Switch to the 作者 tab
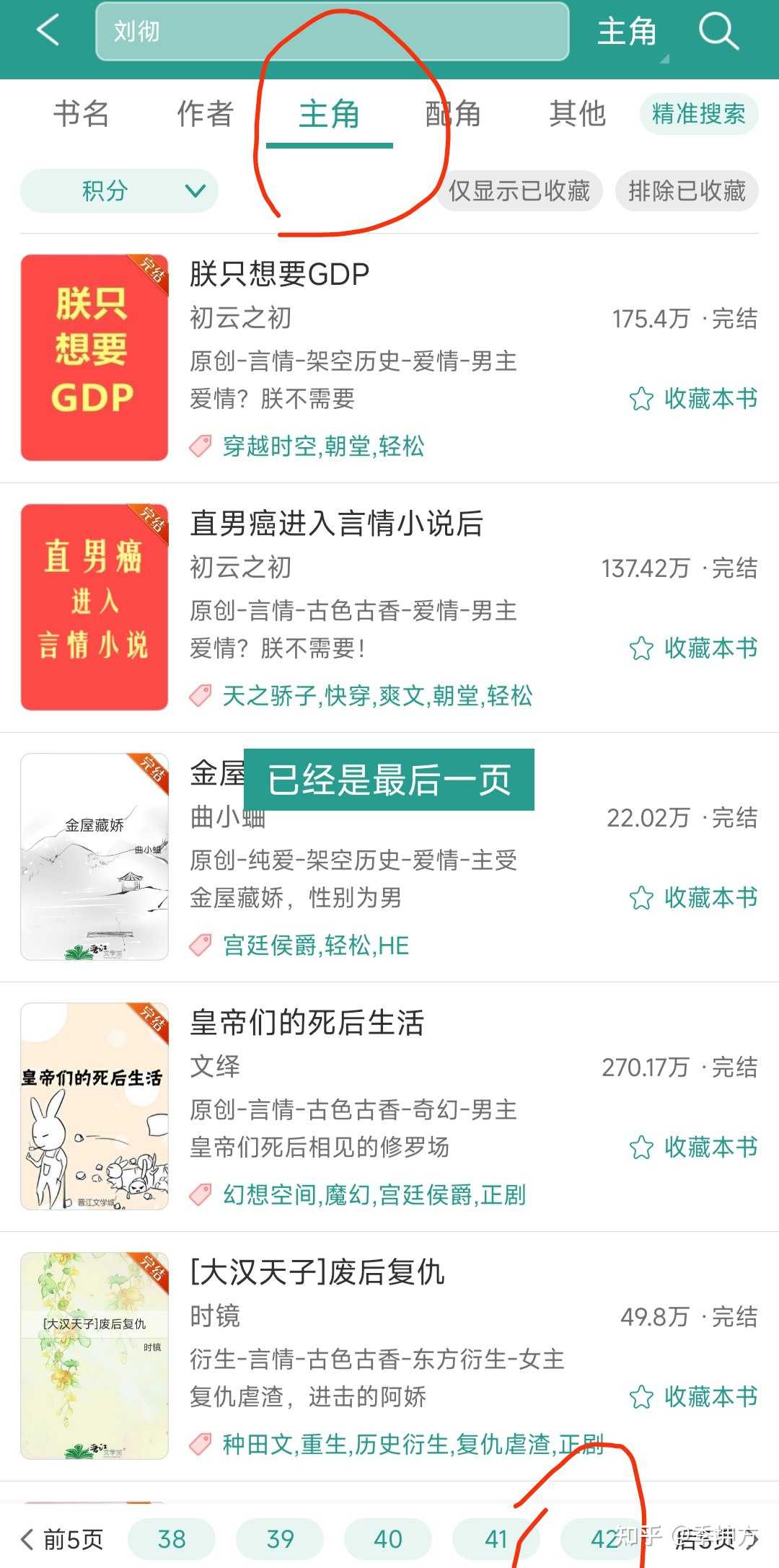779x1568 pixels. point(206,114)
